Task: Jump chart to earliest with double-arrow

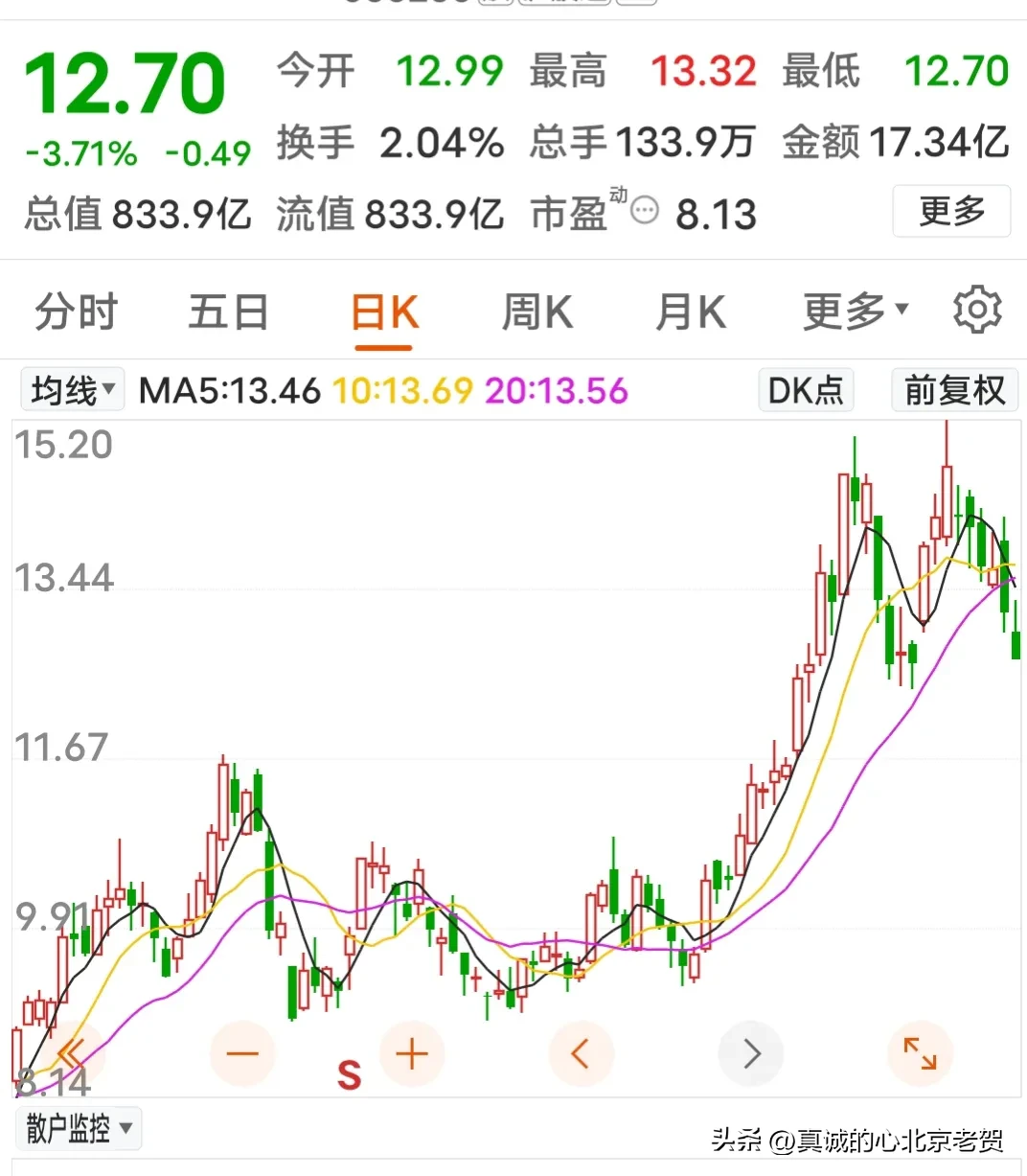Action: click(72, 1054)
